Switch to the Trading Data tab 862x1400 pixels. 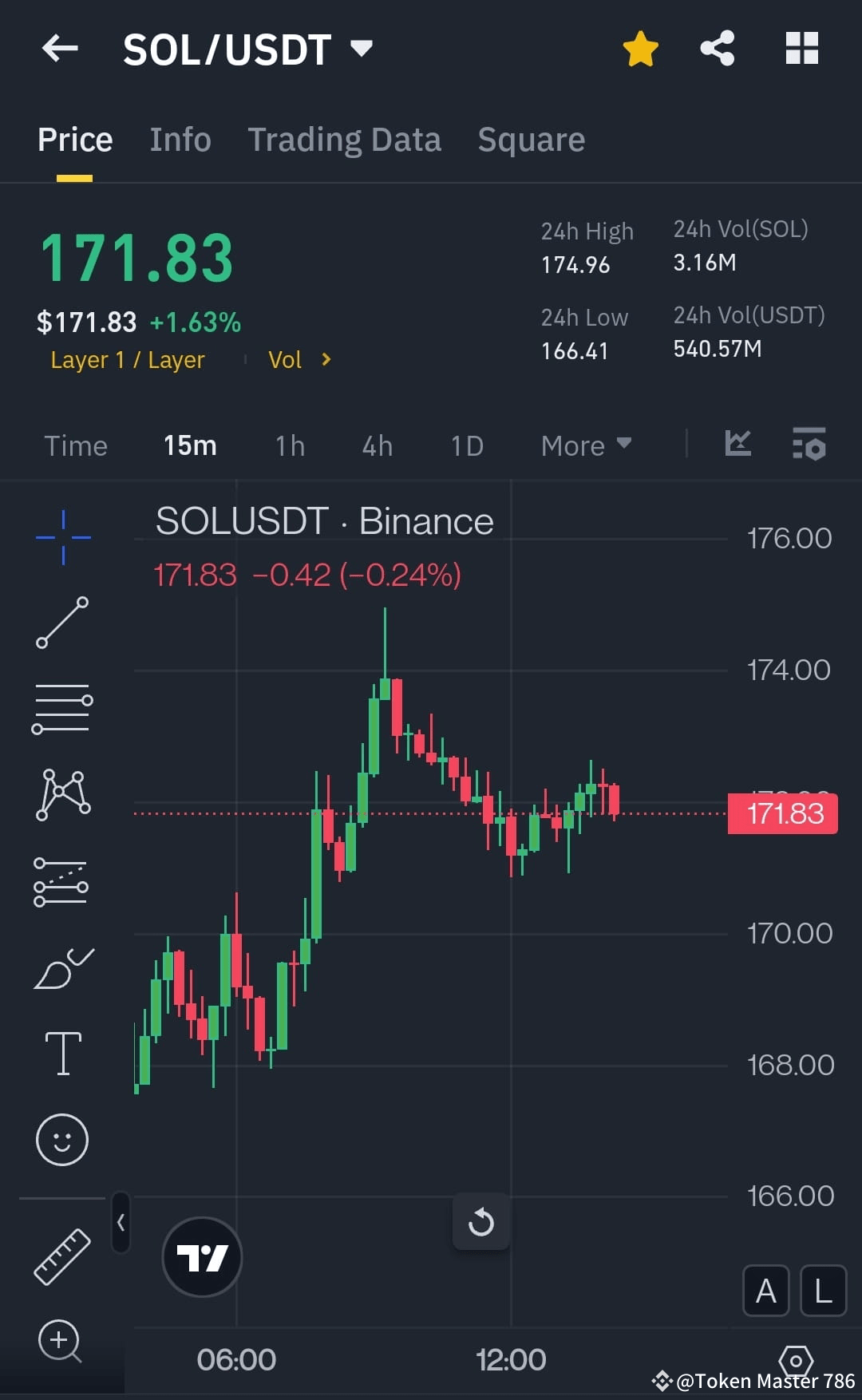pos(345,139)
